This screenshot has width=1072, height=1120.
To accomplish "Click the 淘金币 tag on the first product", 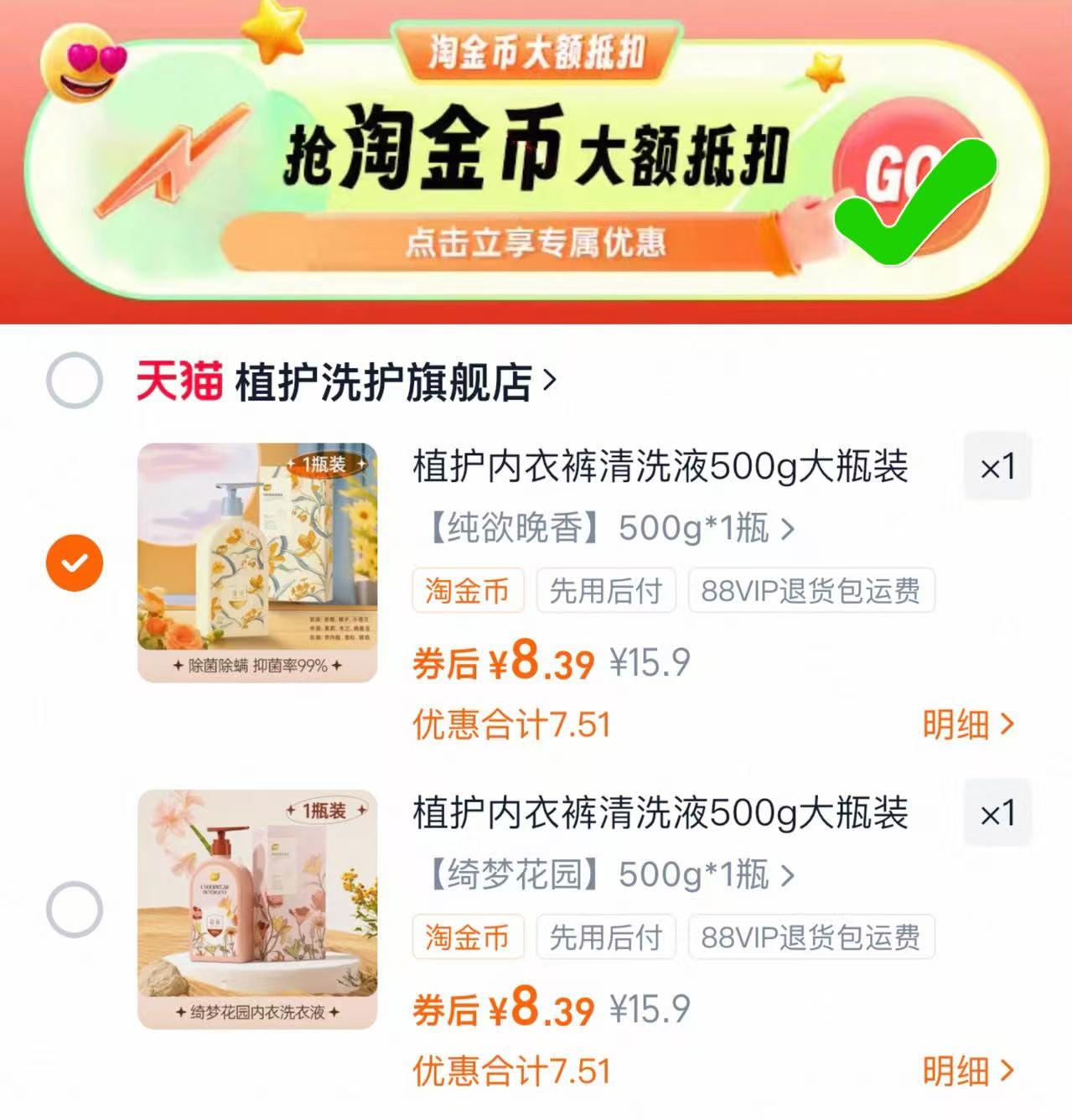I will (x=469, y=591).
